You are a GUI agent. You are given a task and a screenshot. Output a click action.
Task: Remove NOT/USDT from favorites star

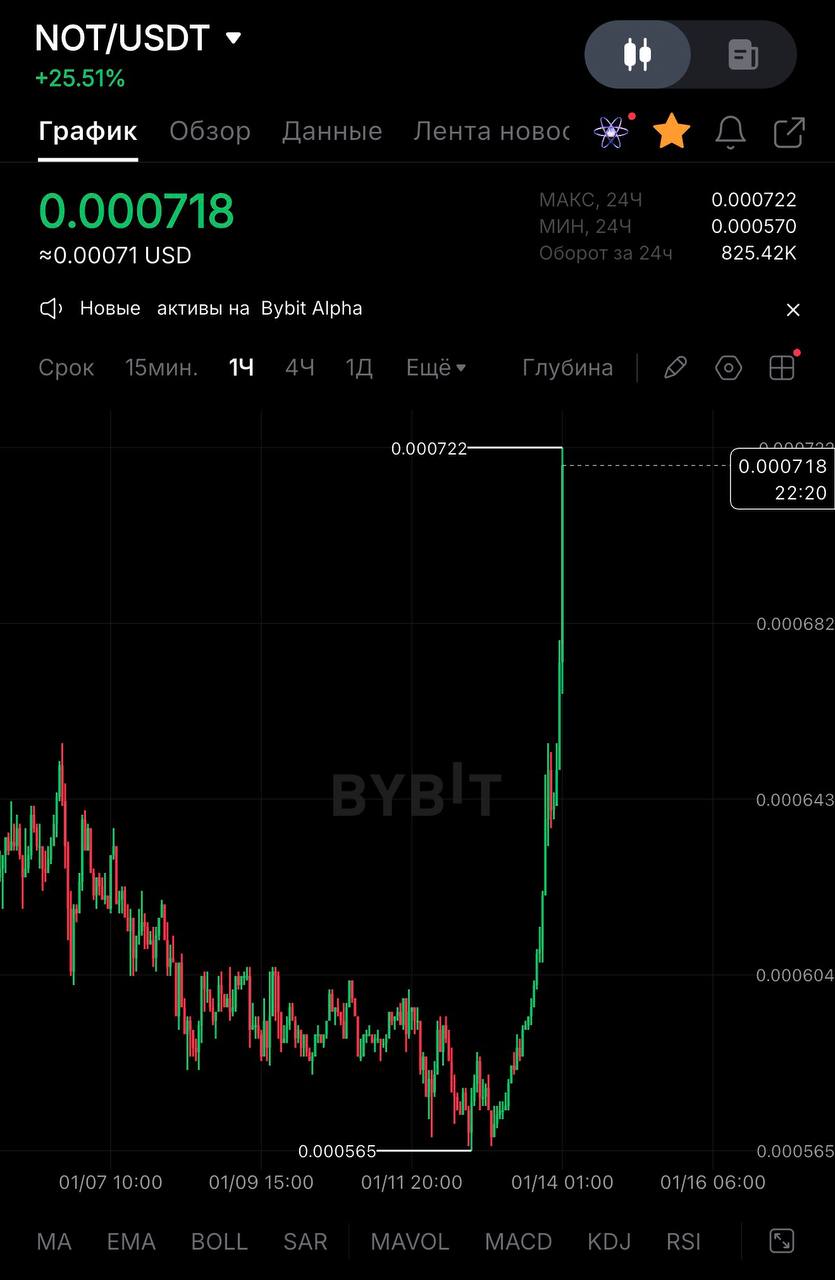[671, 131]
